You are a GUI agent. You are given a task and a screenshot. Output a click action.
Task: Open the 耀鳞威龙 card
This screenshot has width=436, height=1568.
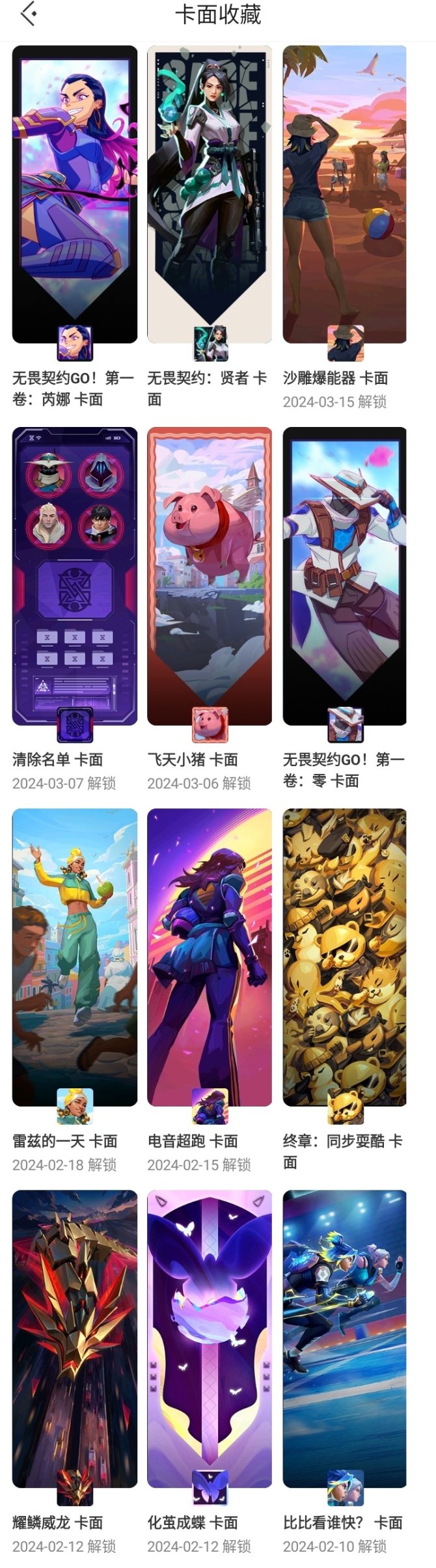pyautogui.click(x=75, y=1338)
